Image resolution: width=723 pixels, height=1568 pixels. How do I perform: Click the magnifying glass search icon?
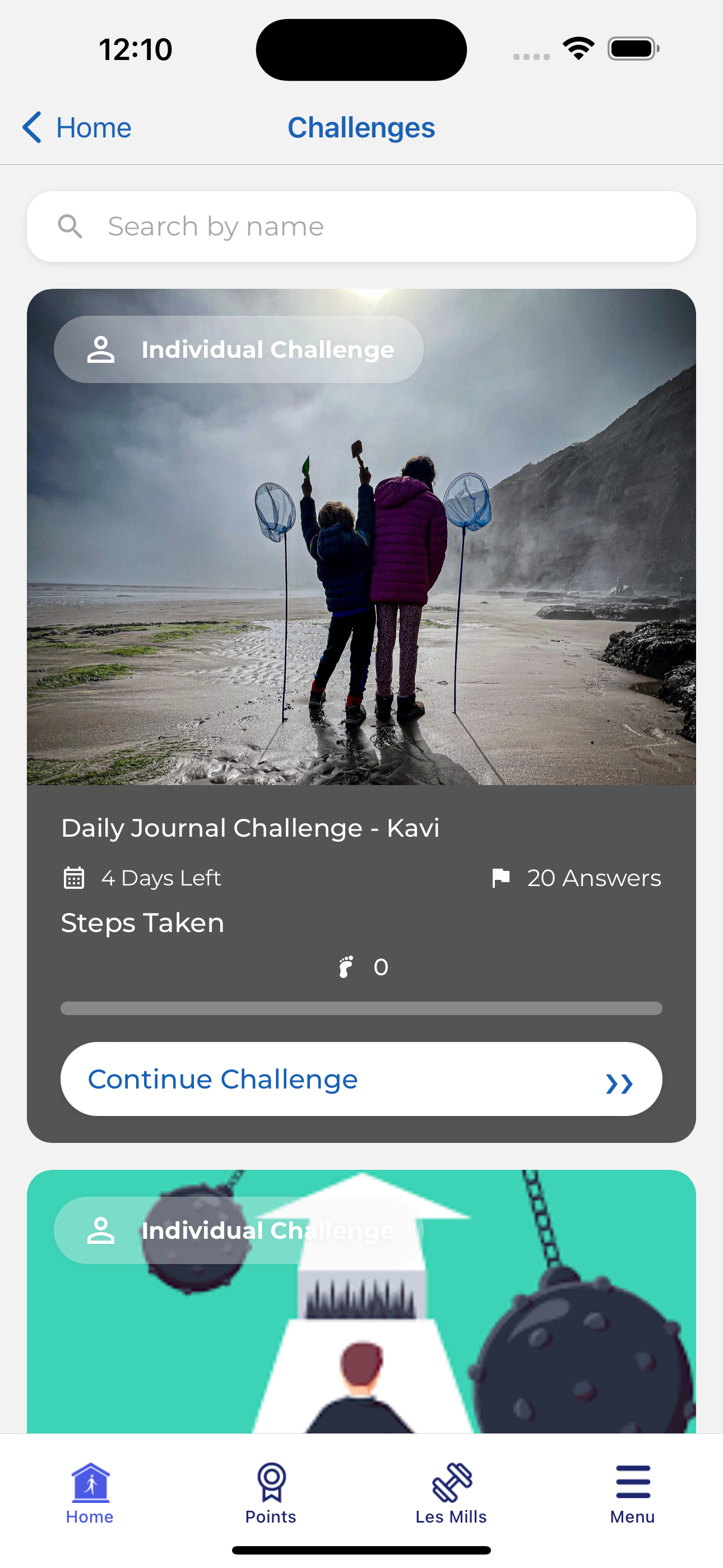point(71,226)
